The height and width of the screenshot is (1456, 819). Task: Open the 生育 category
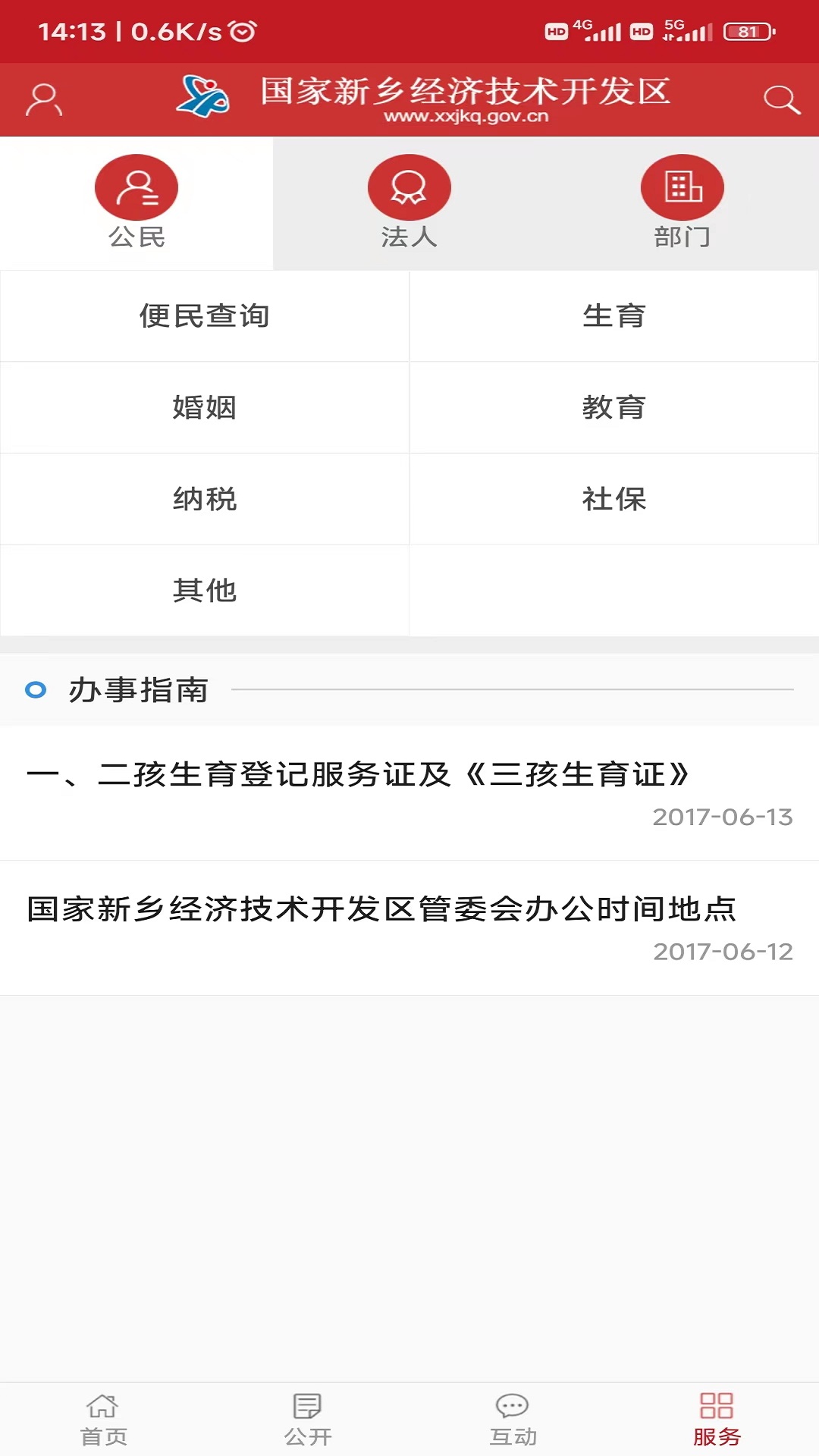pyautogui.click(x=614, y=316)
